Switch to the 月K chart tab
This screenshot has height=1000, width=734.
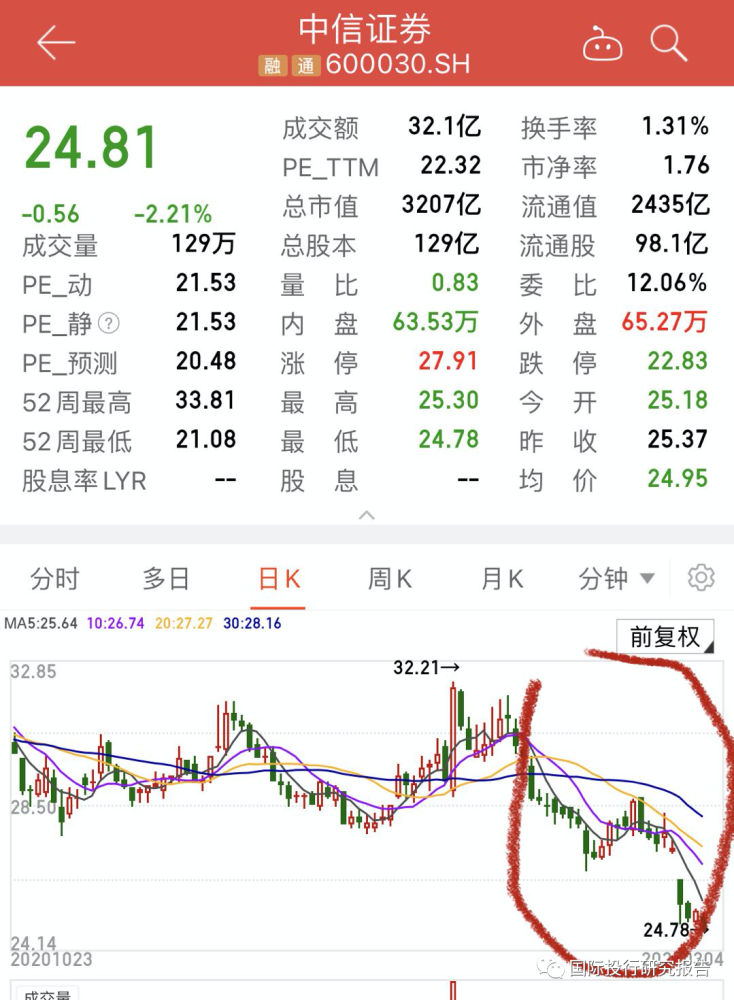[502, 579]
